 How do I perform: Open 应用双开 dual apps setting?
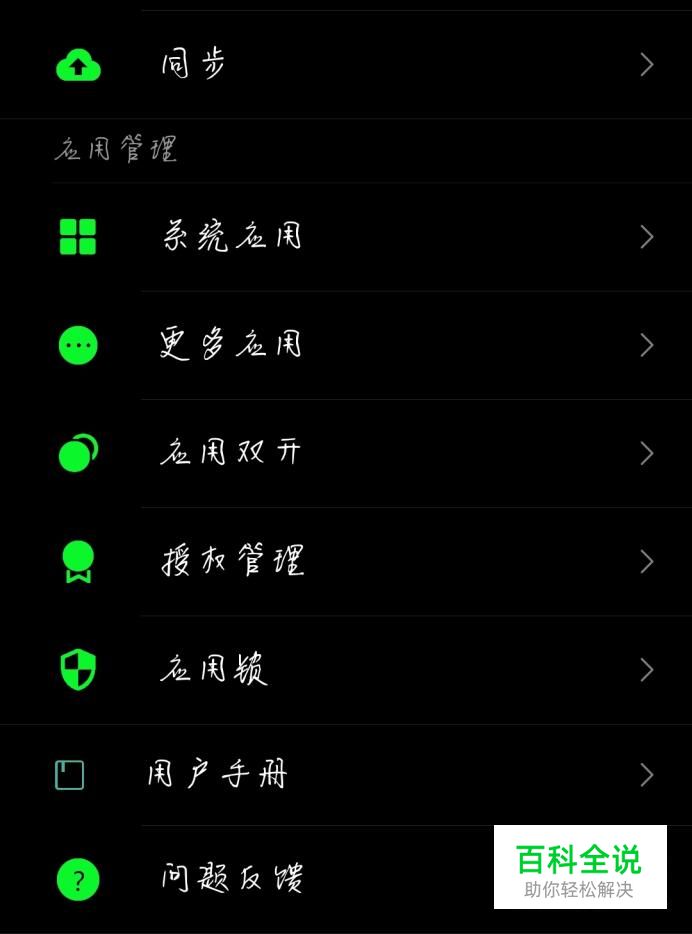click(x=345, y=453)
